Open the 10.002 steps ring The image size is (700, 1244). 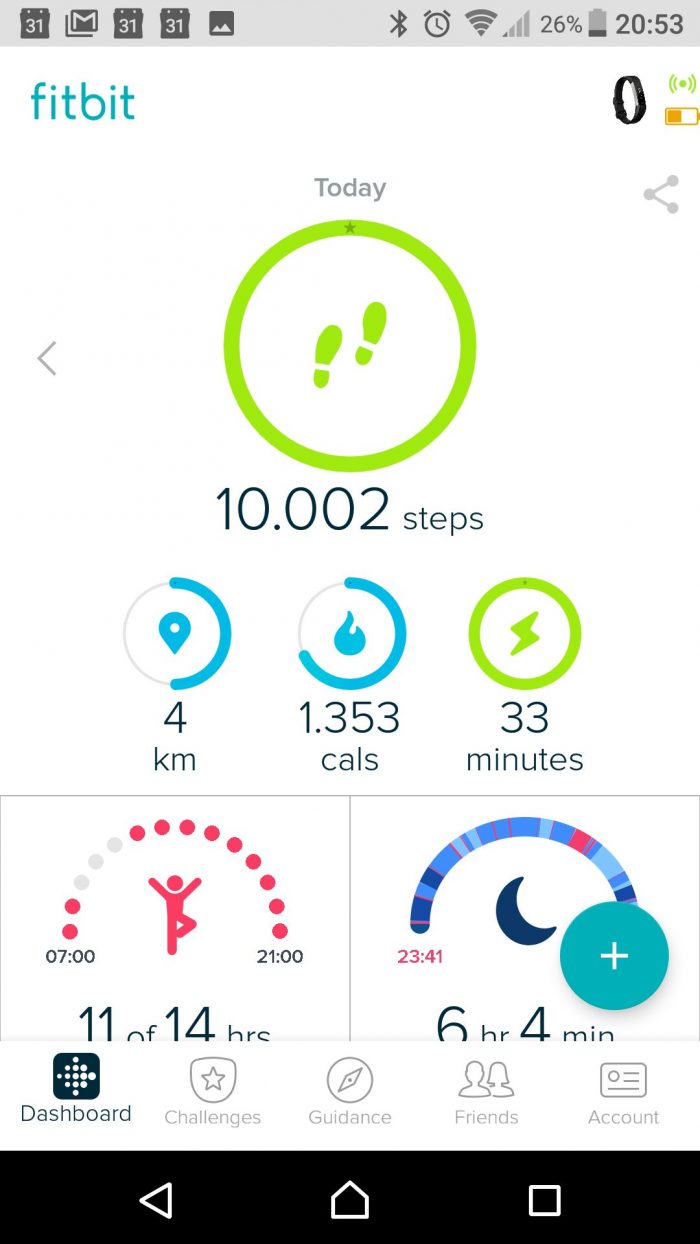click(x=350, y=345)
